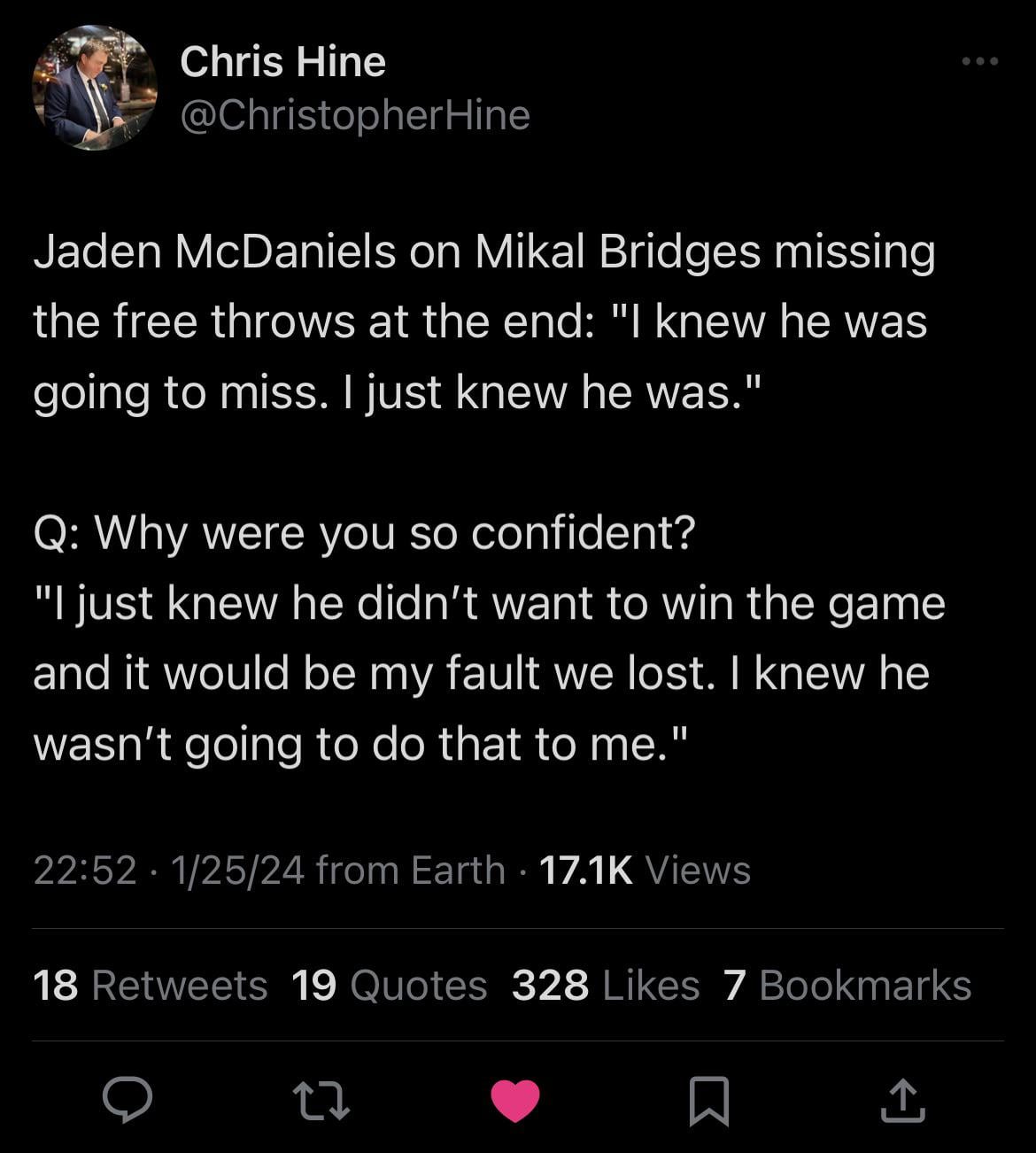Bookmark this tweet
The image size is (1036, 1153).
pyautogui.click(x=709, y=1101)
